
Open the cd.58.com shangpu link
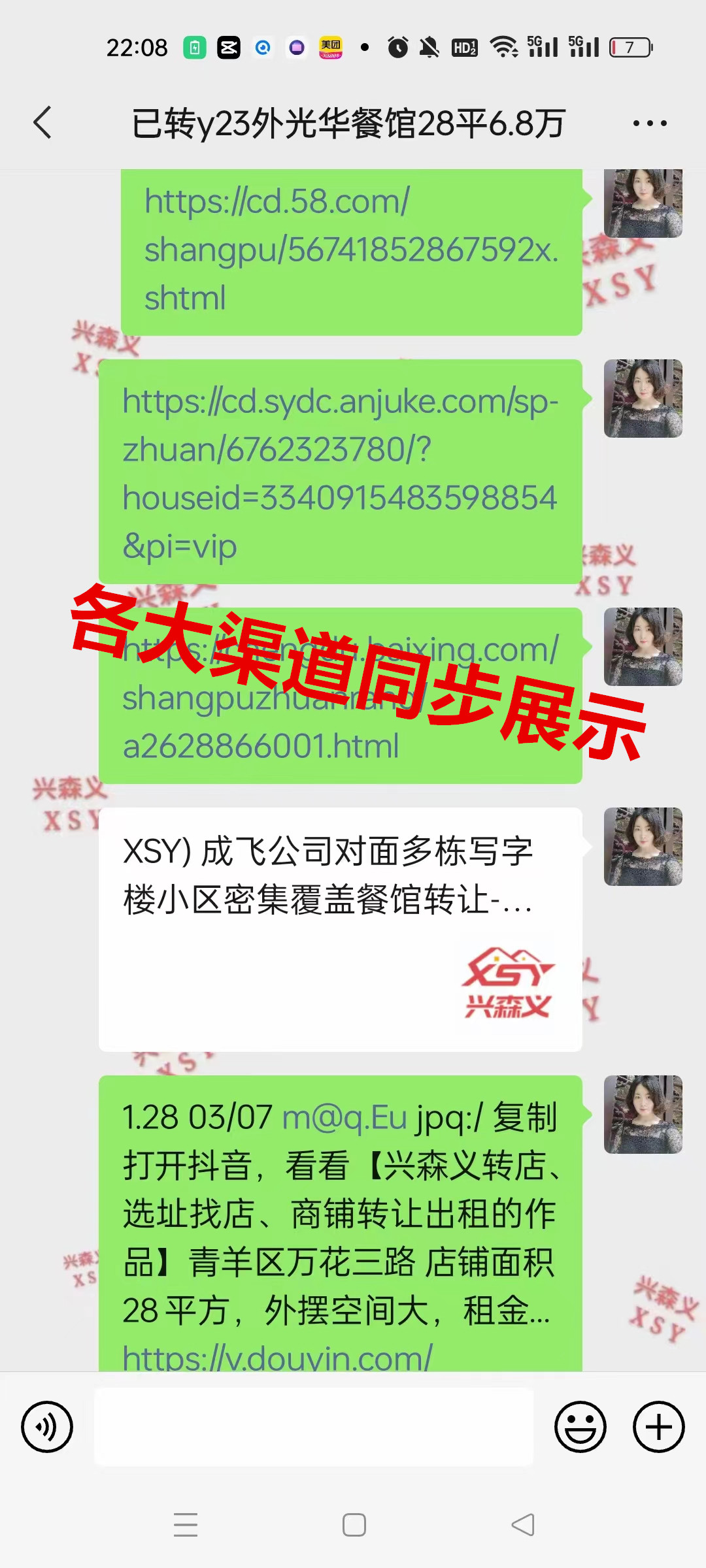pos(350,250)
